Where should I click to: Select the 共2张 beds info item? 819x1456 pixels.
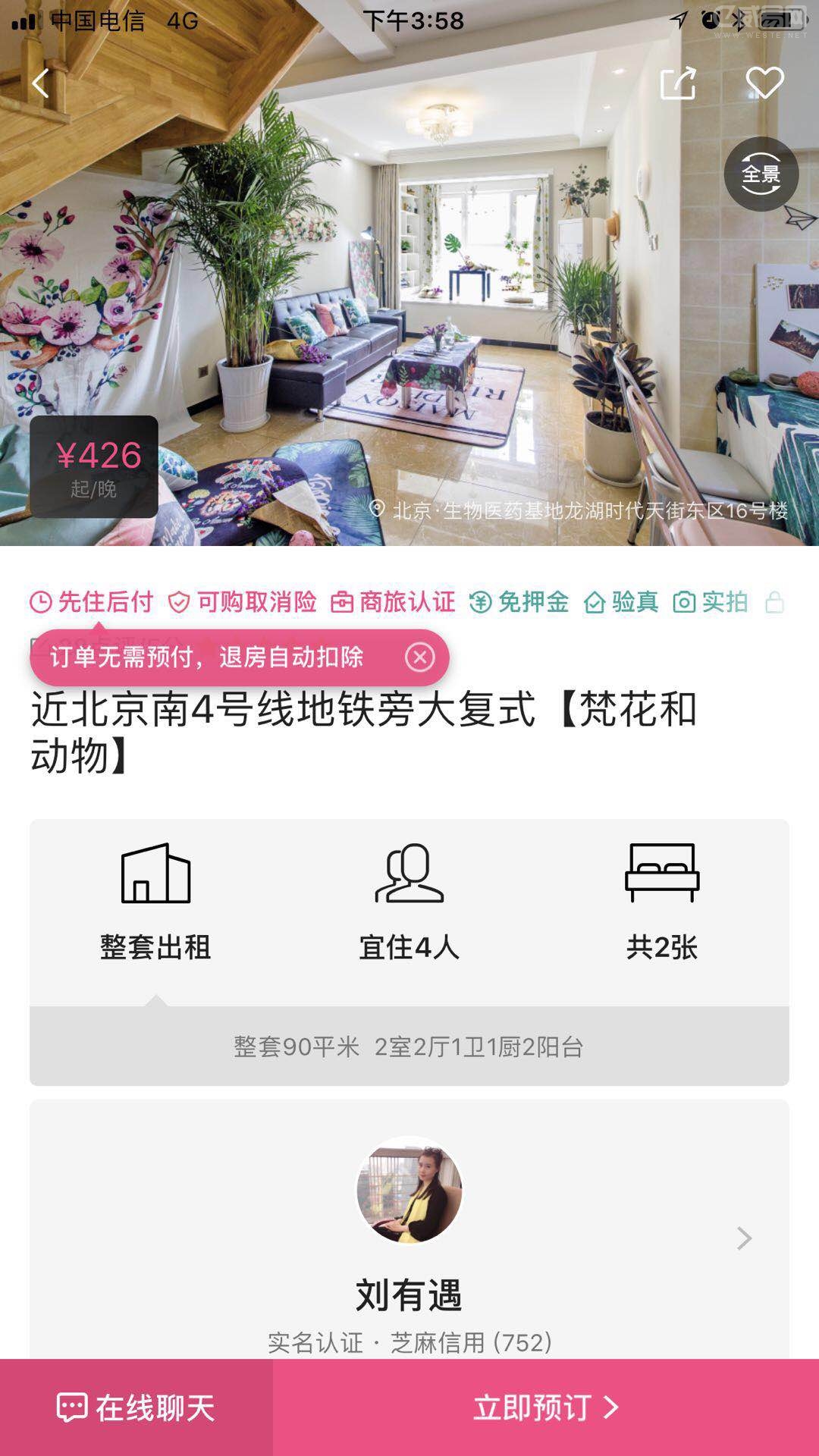pos(662,902)
